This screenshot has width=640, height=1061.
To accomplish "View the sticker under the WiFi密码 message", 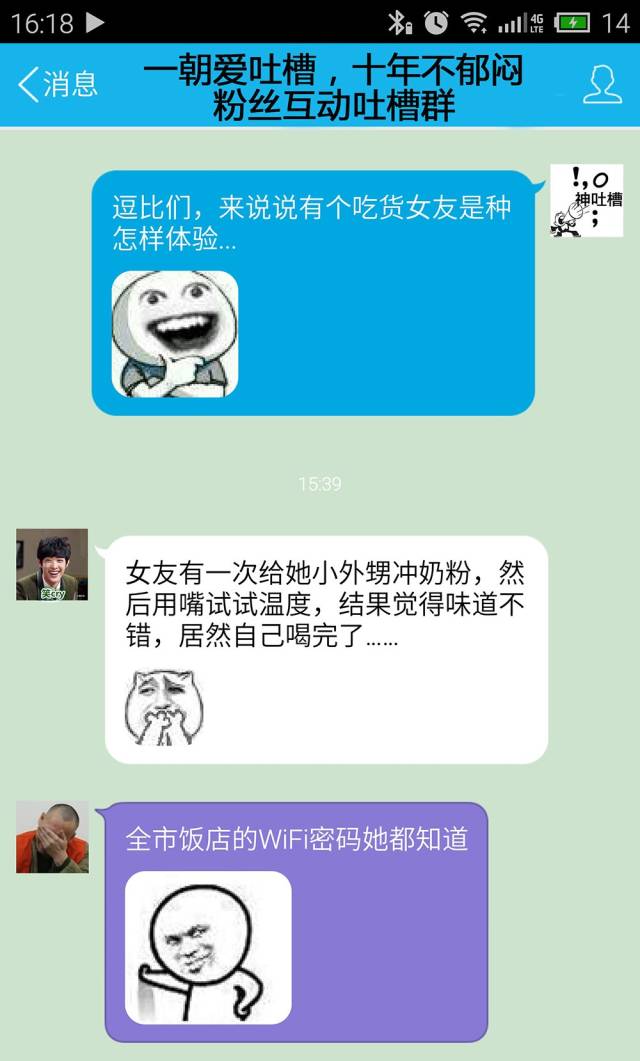I will point(208,947).
